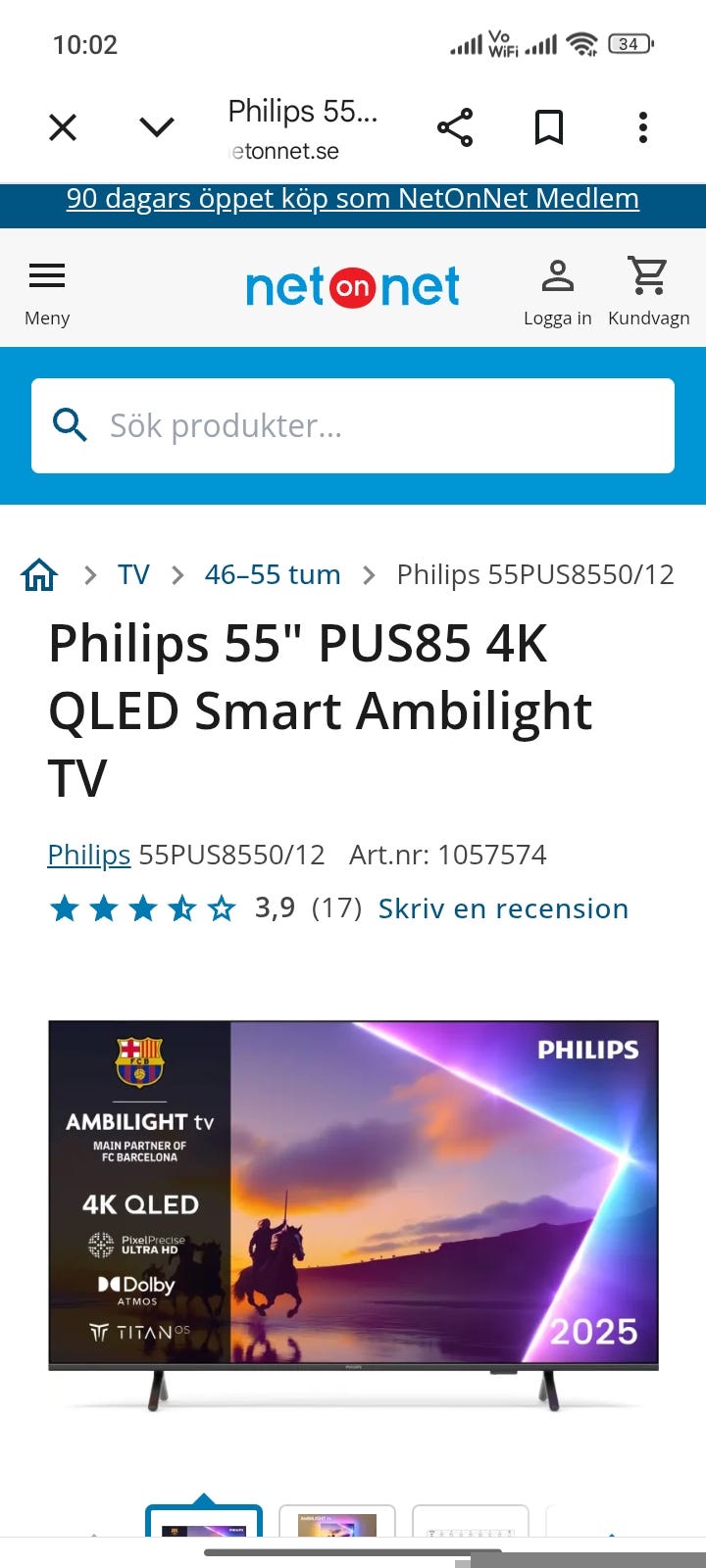Share this Philips TV page

coord(455,127)
